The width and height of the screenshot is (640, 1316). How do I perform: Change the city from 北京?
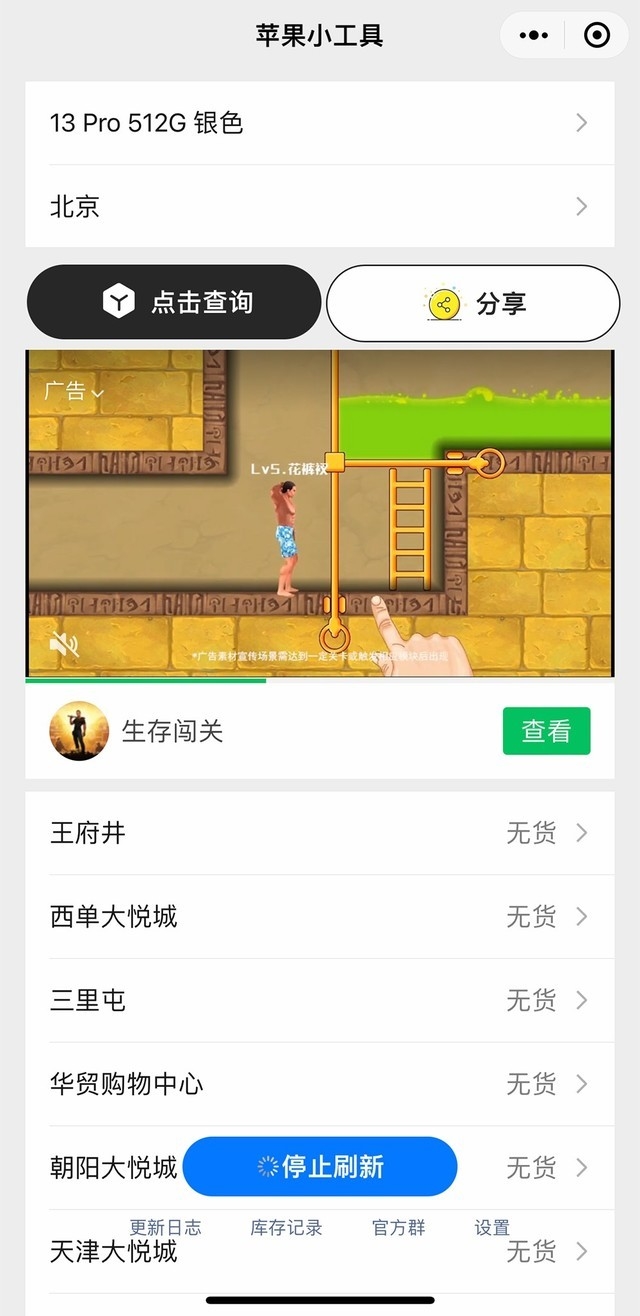pyautogui.click(x=319, y=207)
